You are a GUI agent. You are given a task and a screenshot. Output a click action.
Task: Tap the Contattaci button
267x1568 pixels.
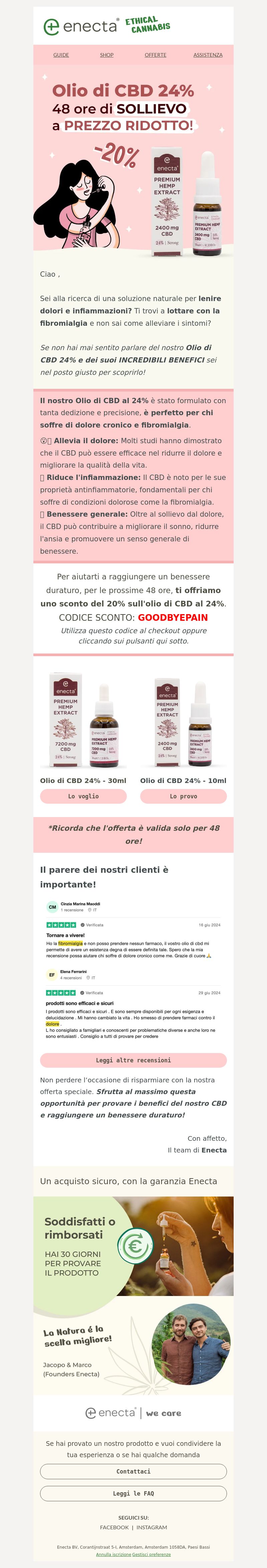click(x=133, y=1471)
